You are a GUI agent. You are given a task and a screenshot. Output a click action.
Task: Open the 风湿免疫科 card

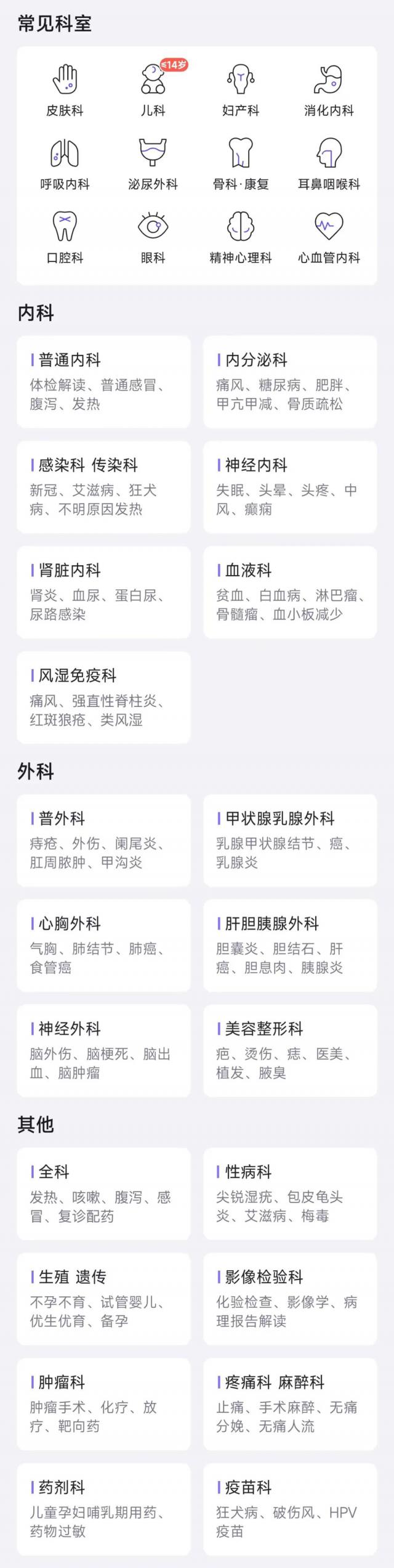(x=103, y=697)
